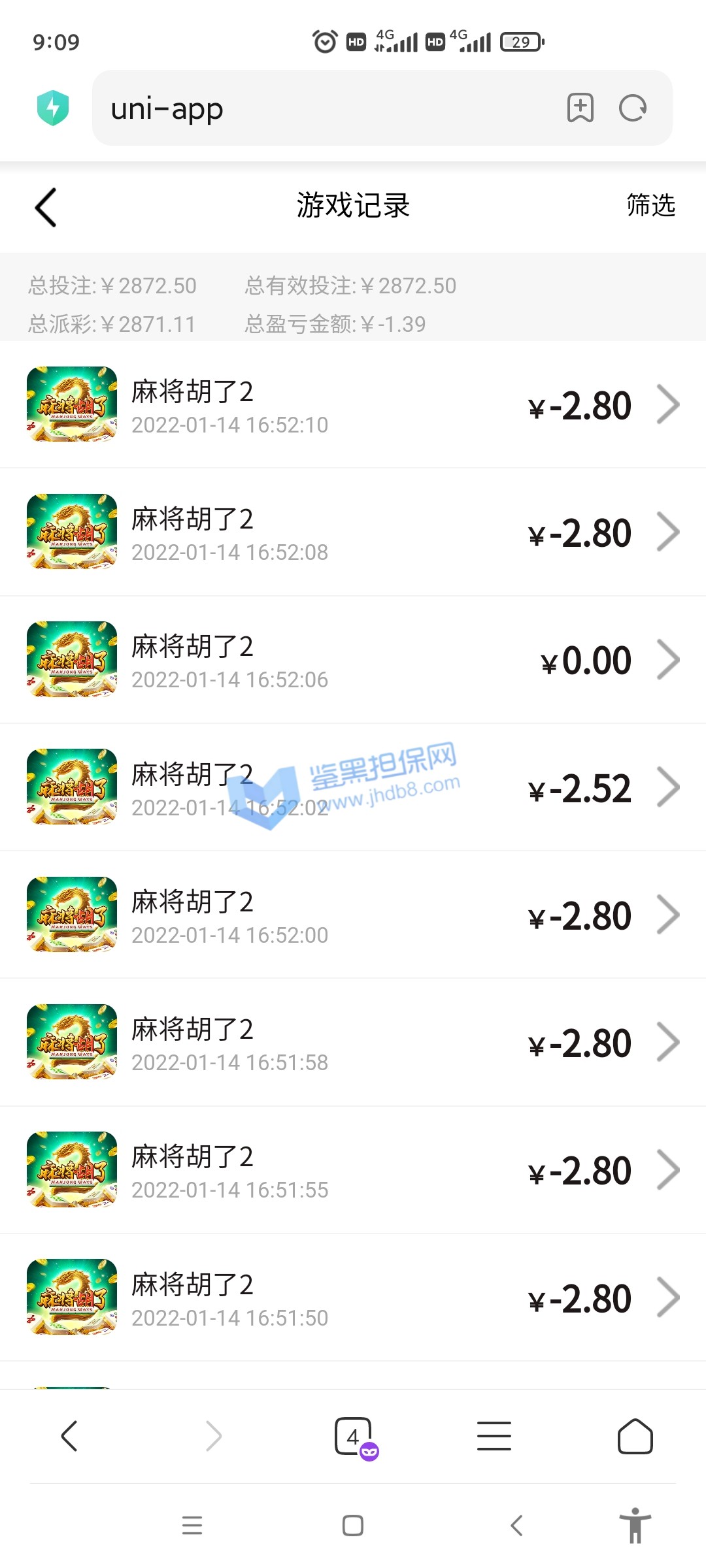Viewport: 706px width, 1568px height.
Task: Open the 16:51:55 麻将胡了2 record
Action: point(353,1170)
